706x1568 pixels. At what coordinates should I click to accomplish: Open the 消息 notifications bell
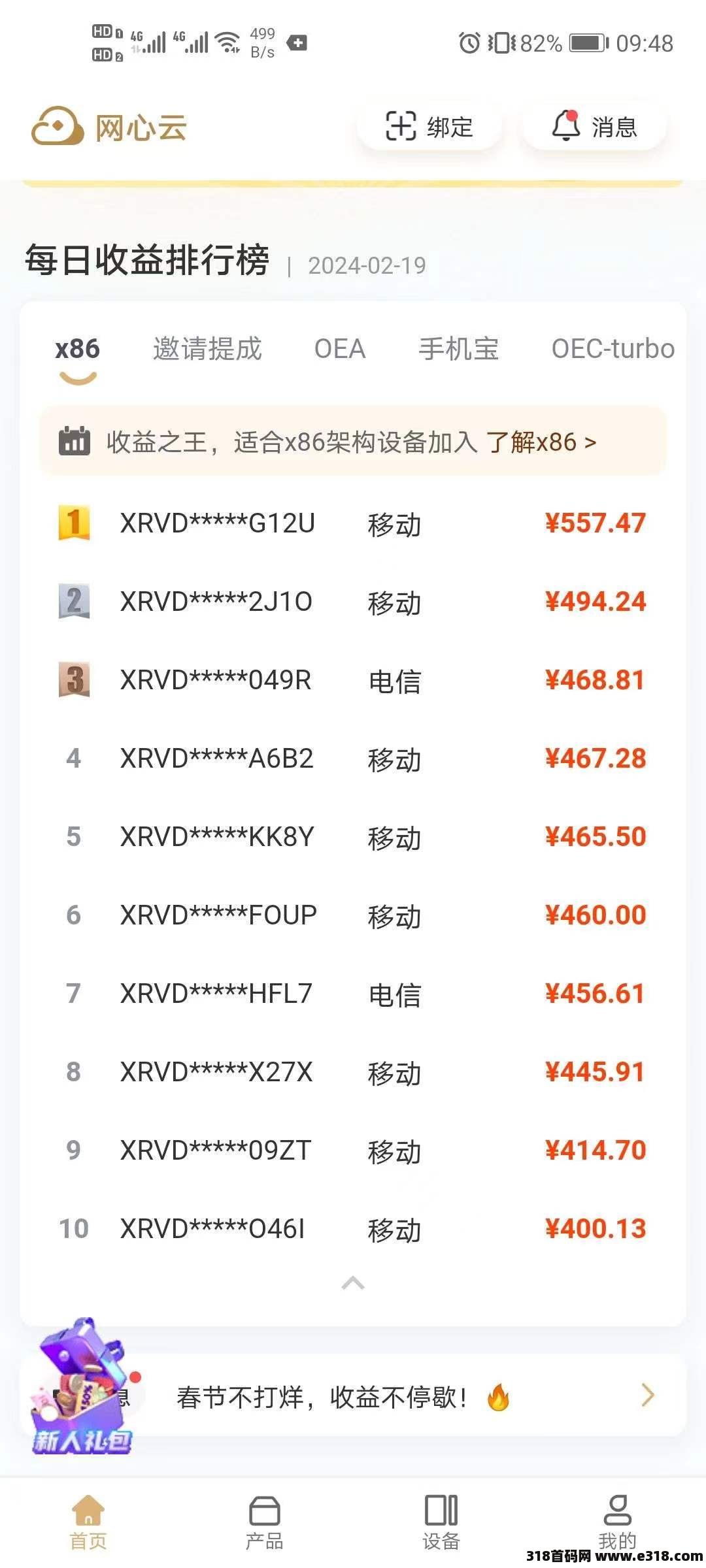click(x=594, y=126)
